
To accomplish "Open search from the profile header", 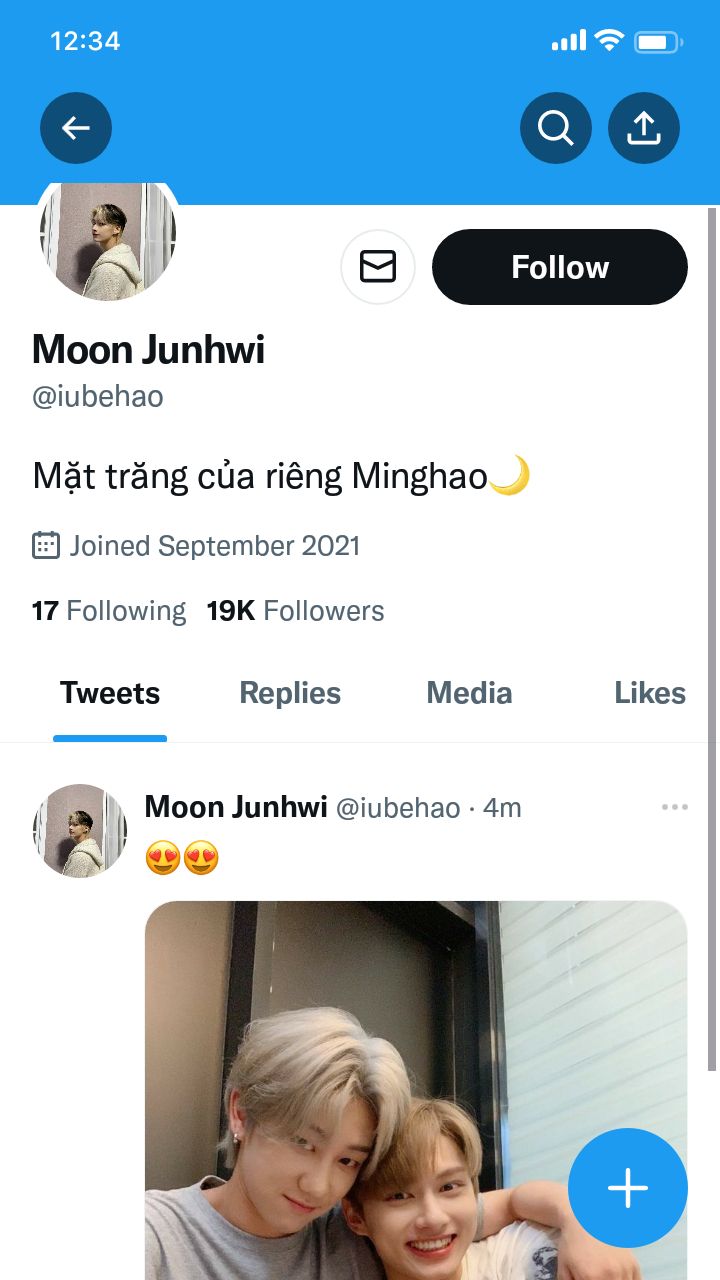I will [556, 128].
